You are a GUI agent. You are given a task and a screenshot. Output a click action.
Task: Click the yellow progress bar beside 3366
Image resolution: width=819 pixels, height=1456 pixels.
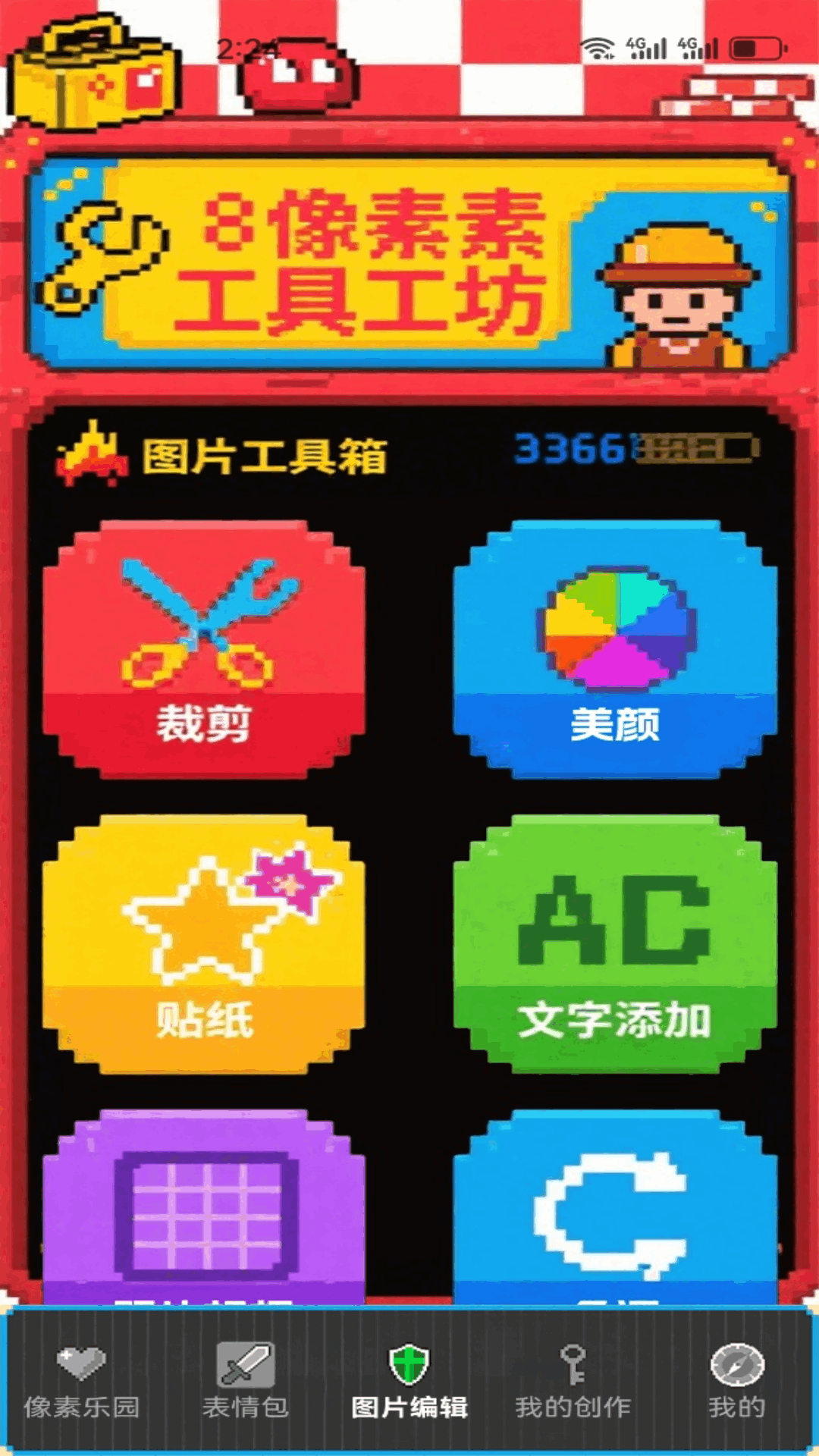tap(694, 450)
